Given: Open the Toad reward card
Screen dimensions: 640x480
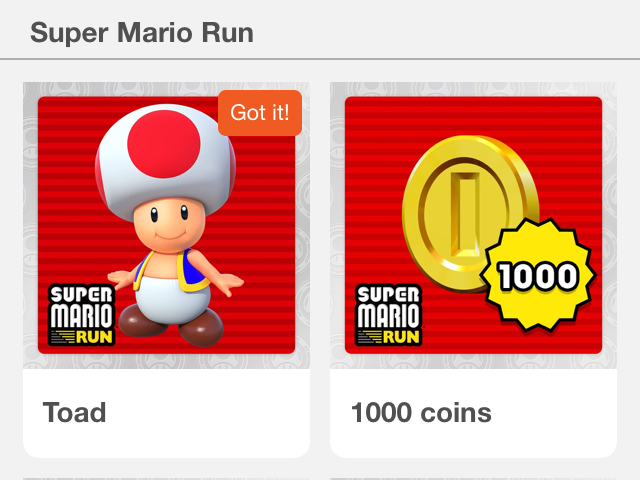Looking at the screenshot, I should (166, 270).
